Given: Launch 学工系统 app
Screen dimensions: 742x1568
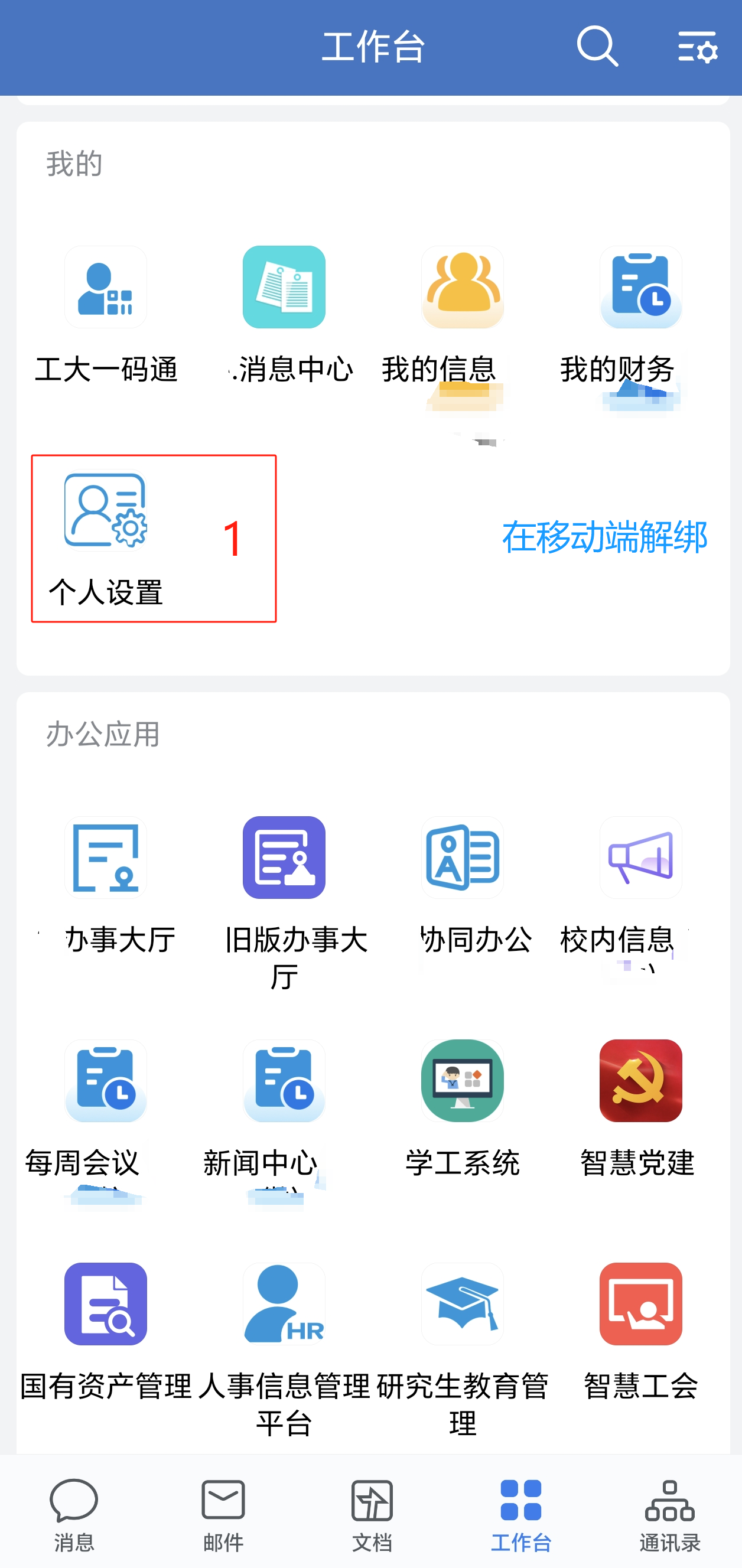Looking at the screenshot, I should click(x=462, y=1081).
